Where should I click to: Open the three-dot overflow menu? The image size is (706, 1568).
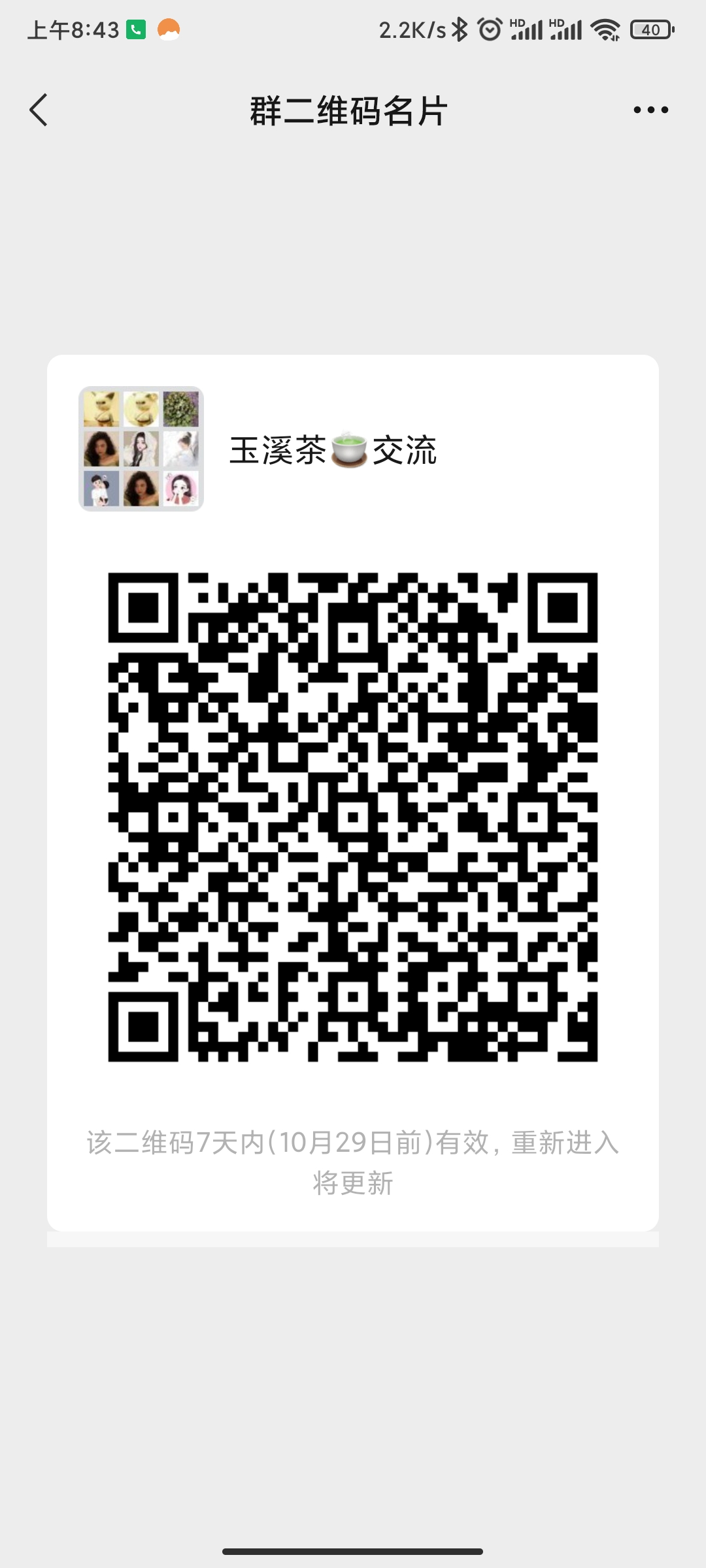click(650, 110)
